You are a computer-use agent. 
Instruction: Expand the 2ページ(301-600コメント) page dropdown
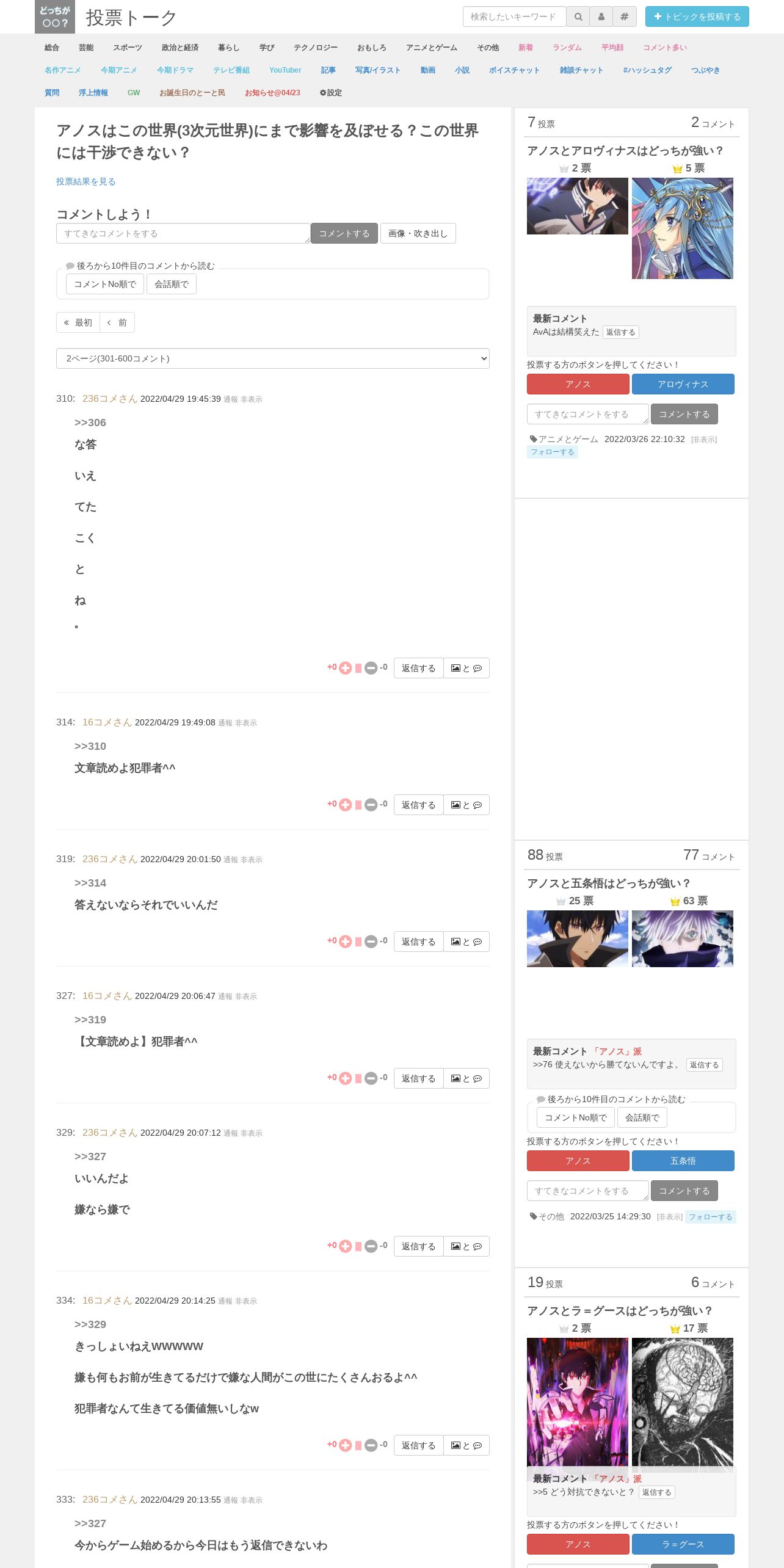(x=273, y=358)
